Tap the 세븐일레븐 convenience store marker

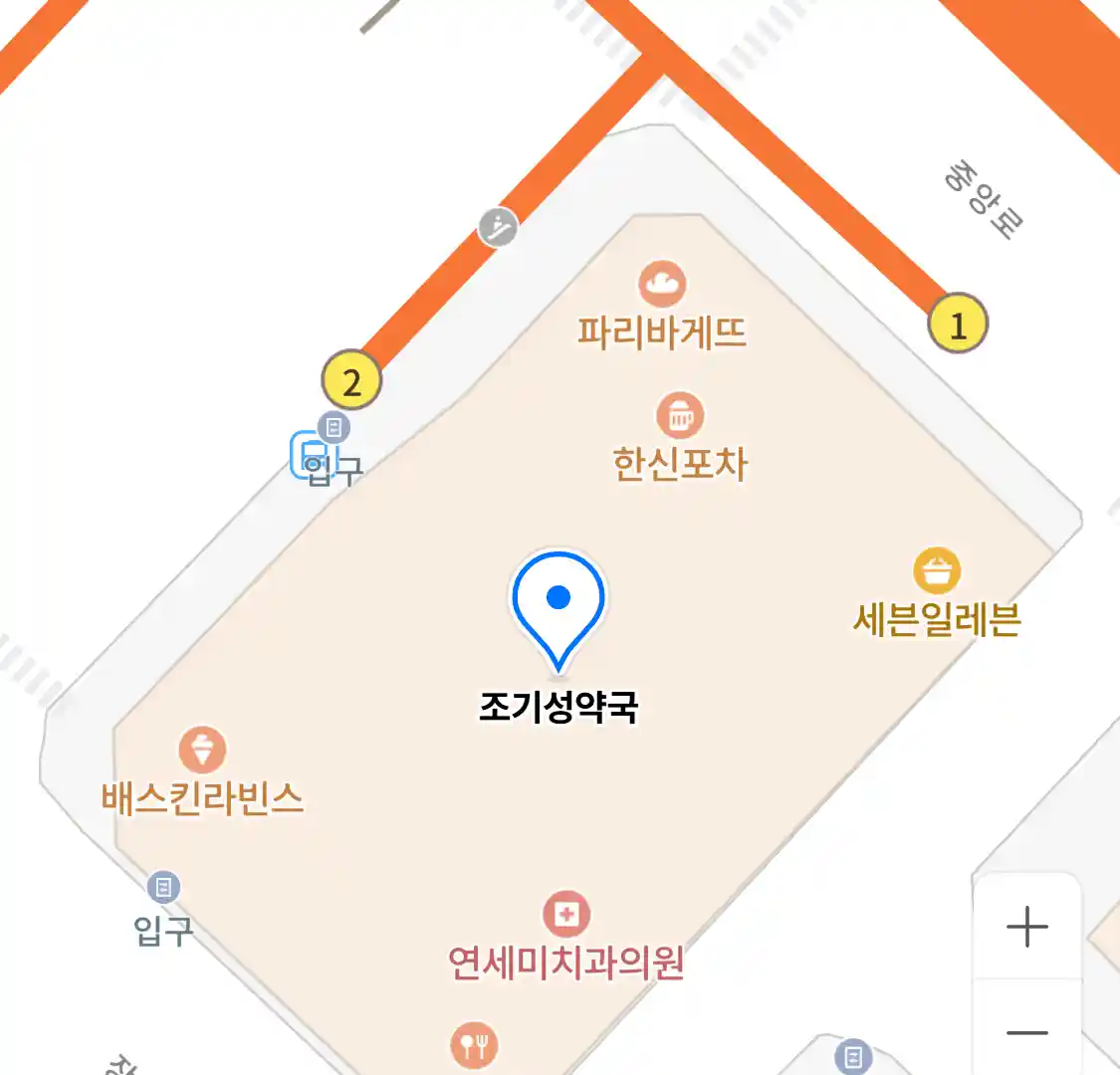point(937,572)
